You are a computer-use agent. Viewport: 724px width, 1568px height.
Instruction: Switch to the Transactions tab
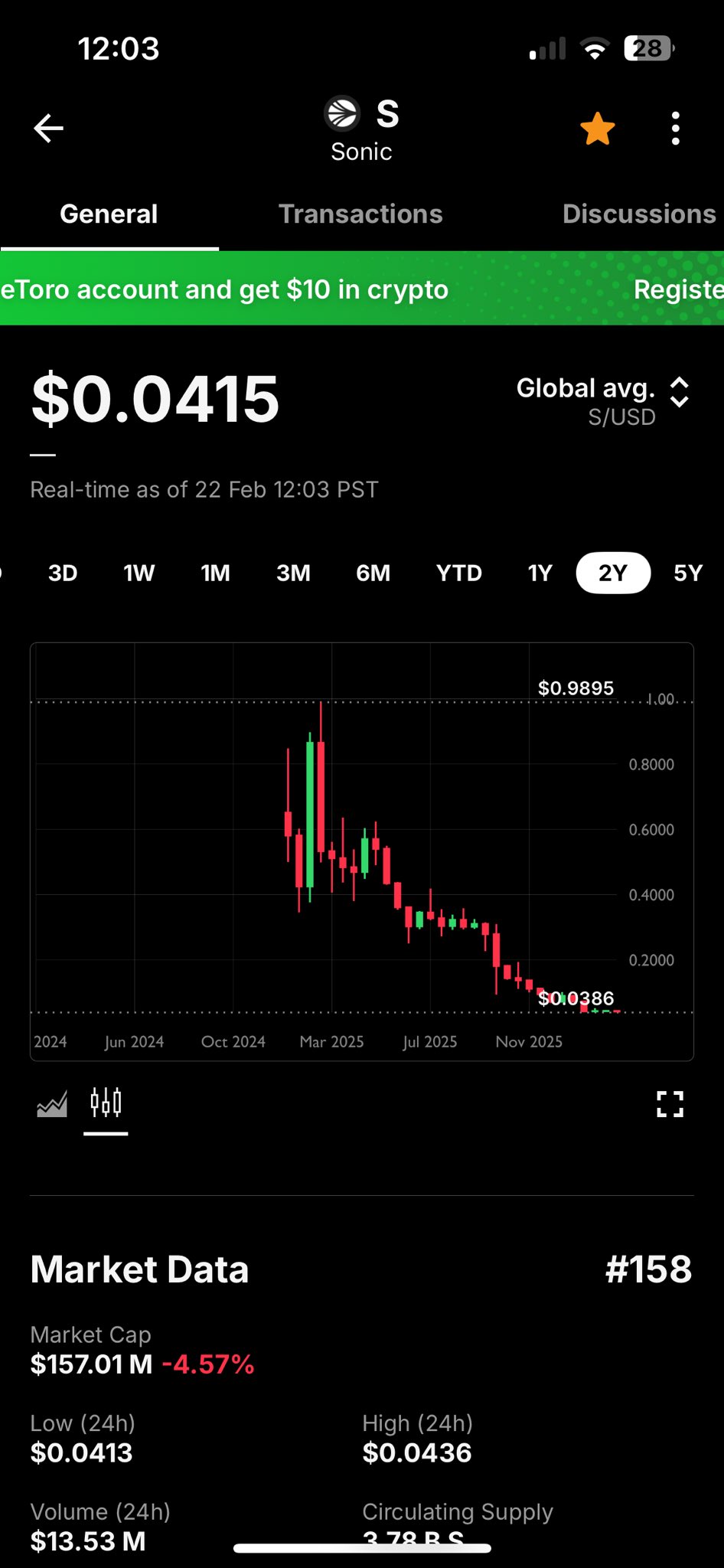pos(360,214)
